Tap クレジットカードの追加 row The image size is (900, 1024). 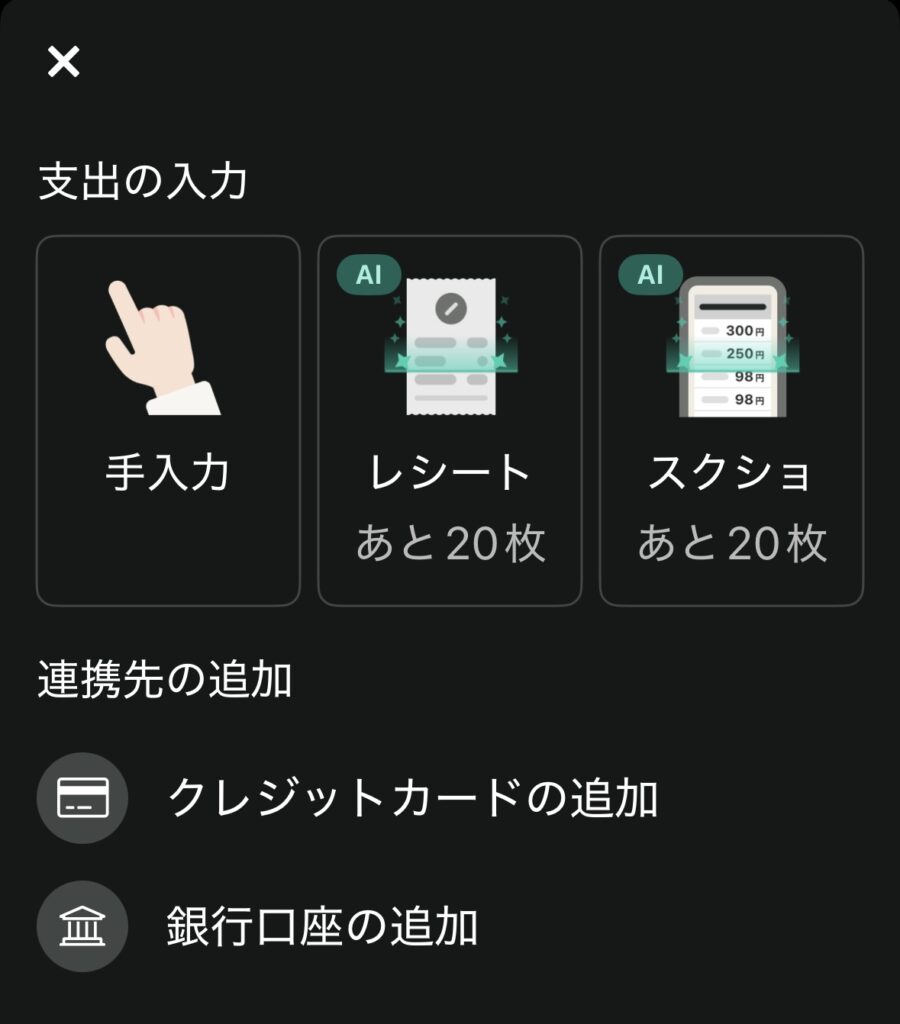(412, 798)
